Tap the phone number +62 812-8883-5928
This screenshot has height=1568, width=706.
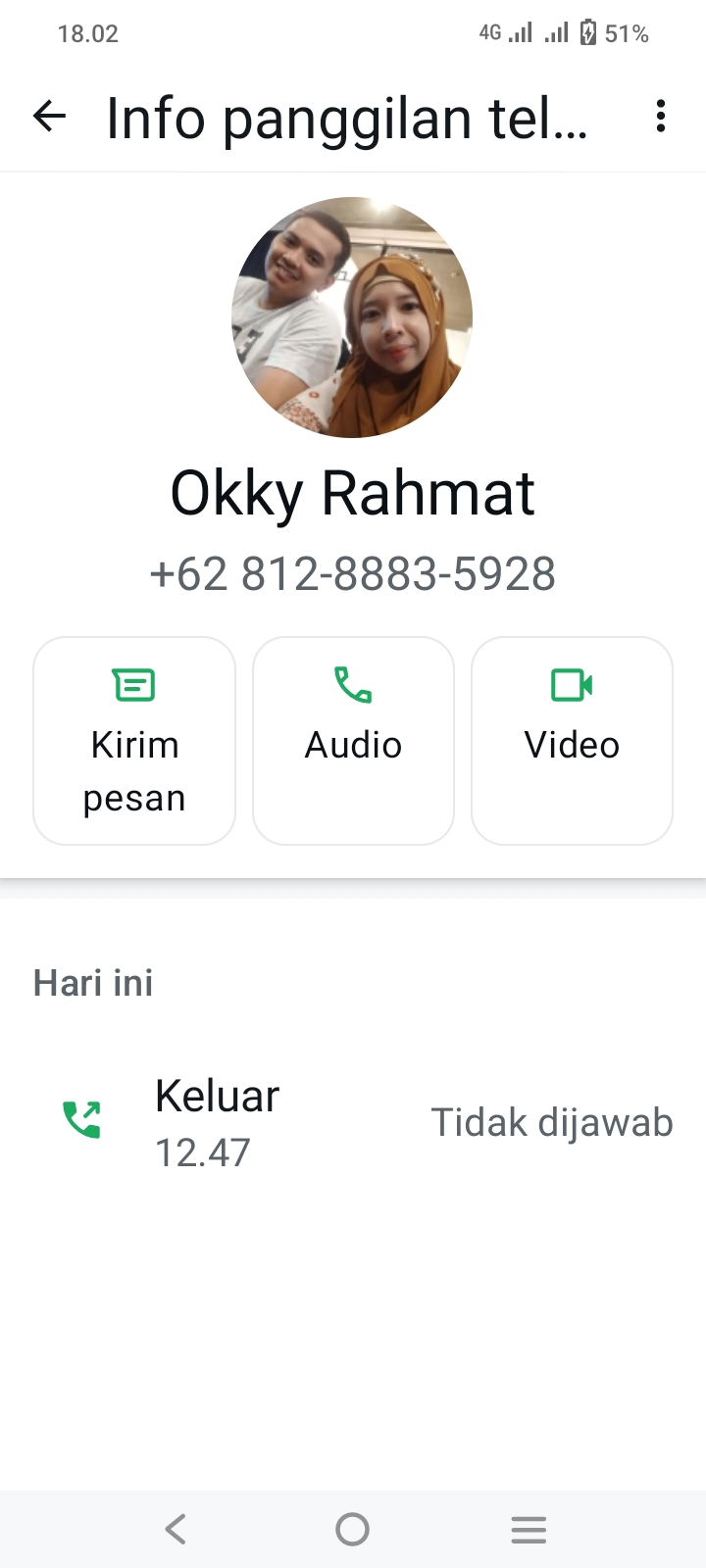(x=353, y=574)
